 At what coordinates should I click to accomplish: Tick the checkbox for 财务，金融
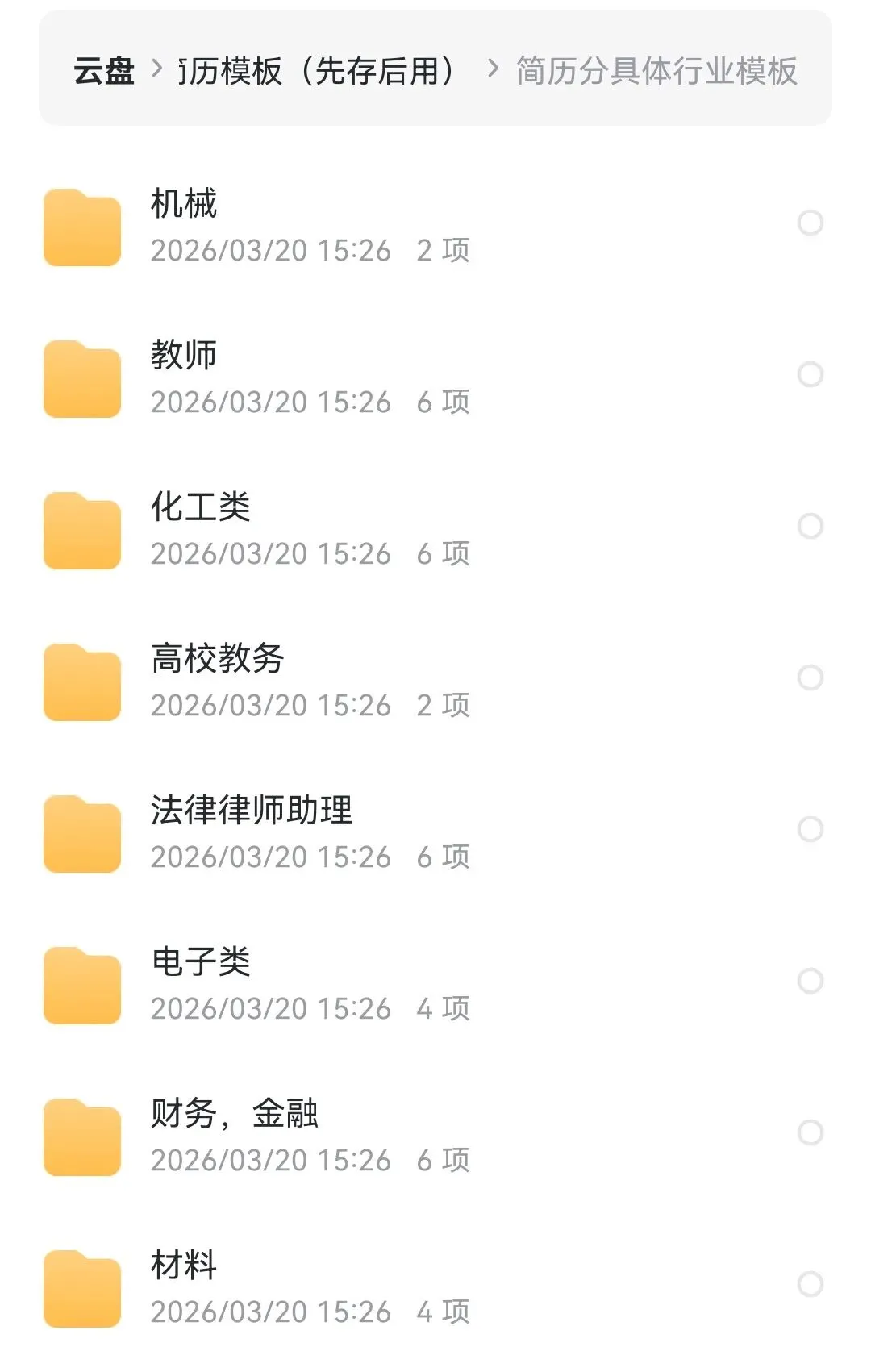(x=810, y=1132)
